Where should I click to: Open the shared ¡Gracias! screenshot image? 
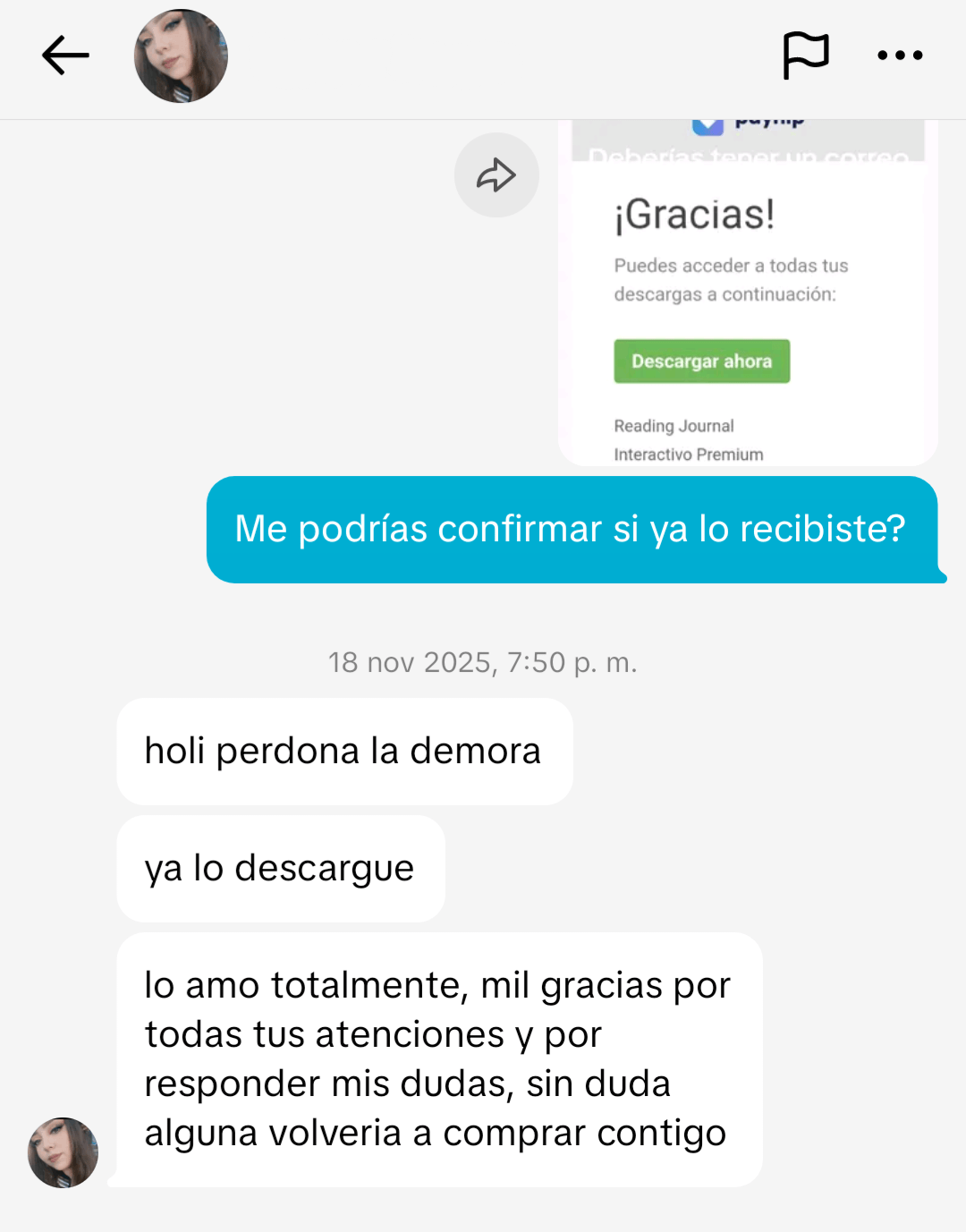(748, 295)
